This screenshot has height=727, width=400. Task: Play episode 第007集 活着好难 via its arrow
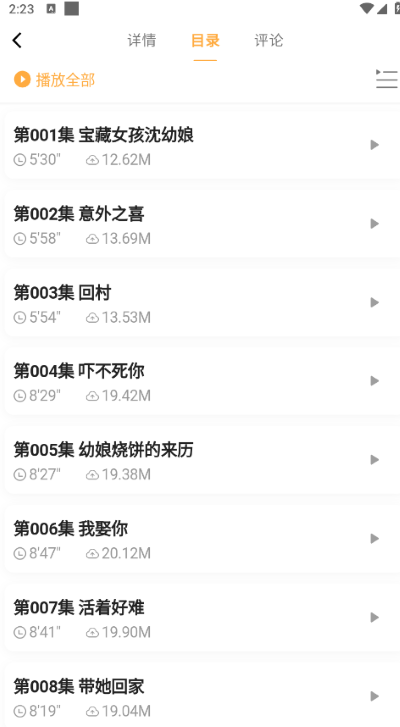click(x=375, y=618)
